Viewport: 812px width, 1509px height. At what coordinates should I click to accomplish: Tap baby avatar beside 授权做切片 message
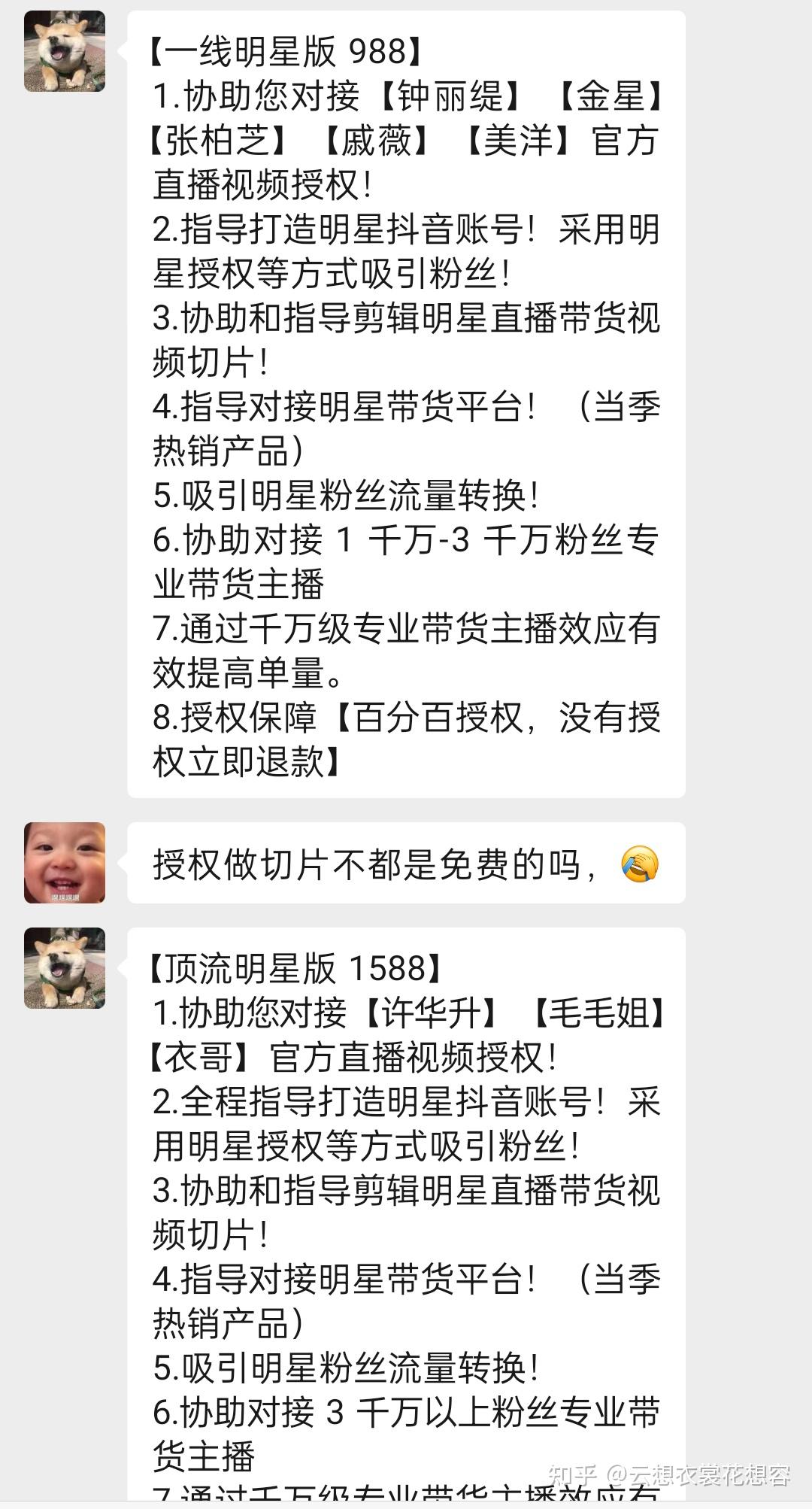coord(65,862)
